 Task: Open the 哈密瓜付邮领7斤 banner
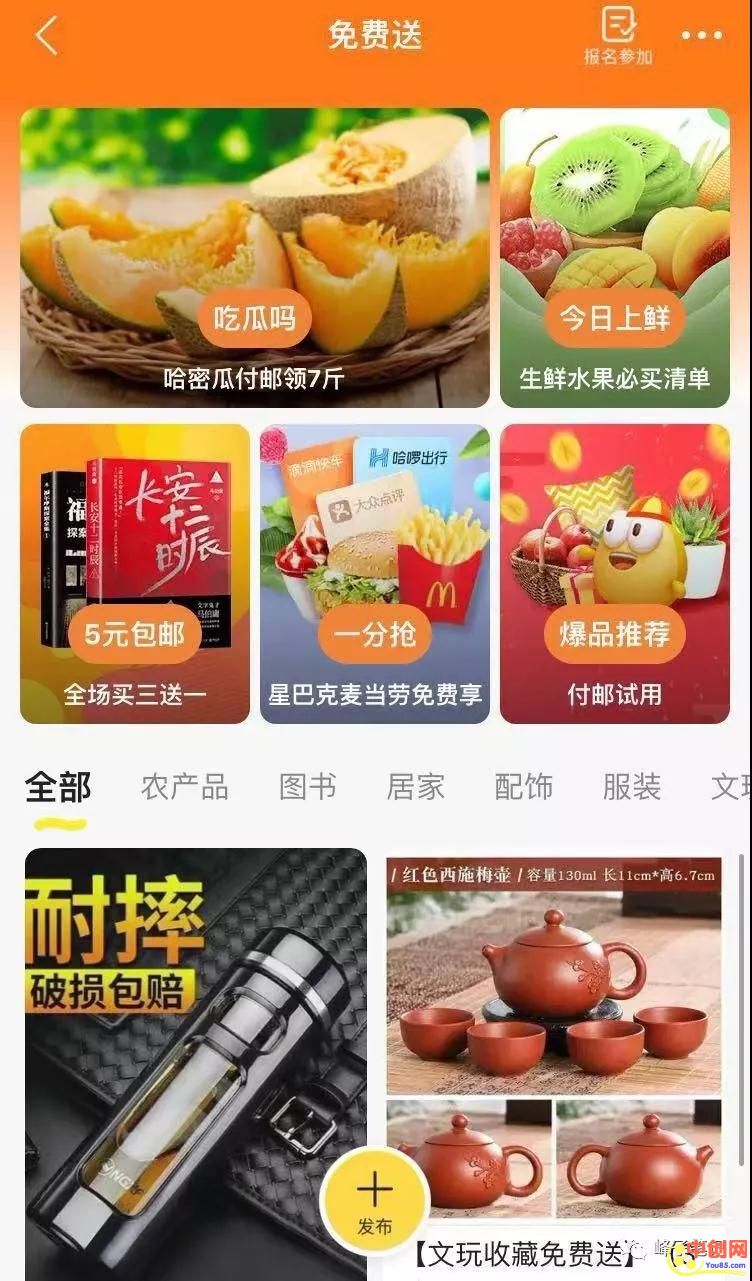(x=255, y=258)
